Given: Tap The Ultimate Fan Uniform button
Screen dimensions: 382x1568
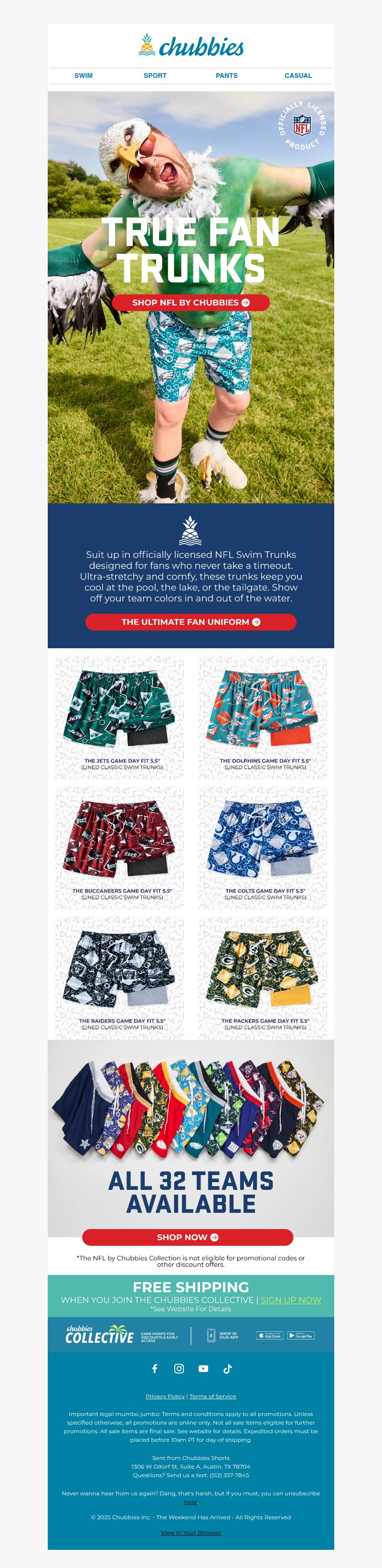Looking at the screenshot, I should pos(191,622).
